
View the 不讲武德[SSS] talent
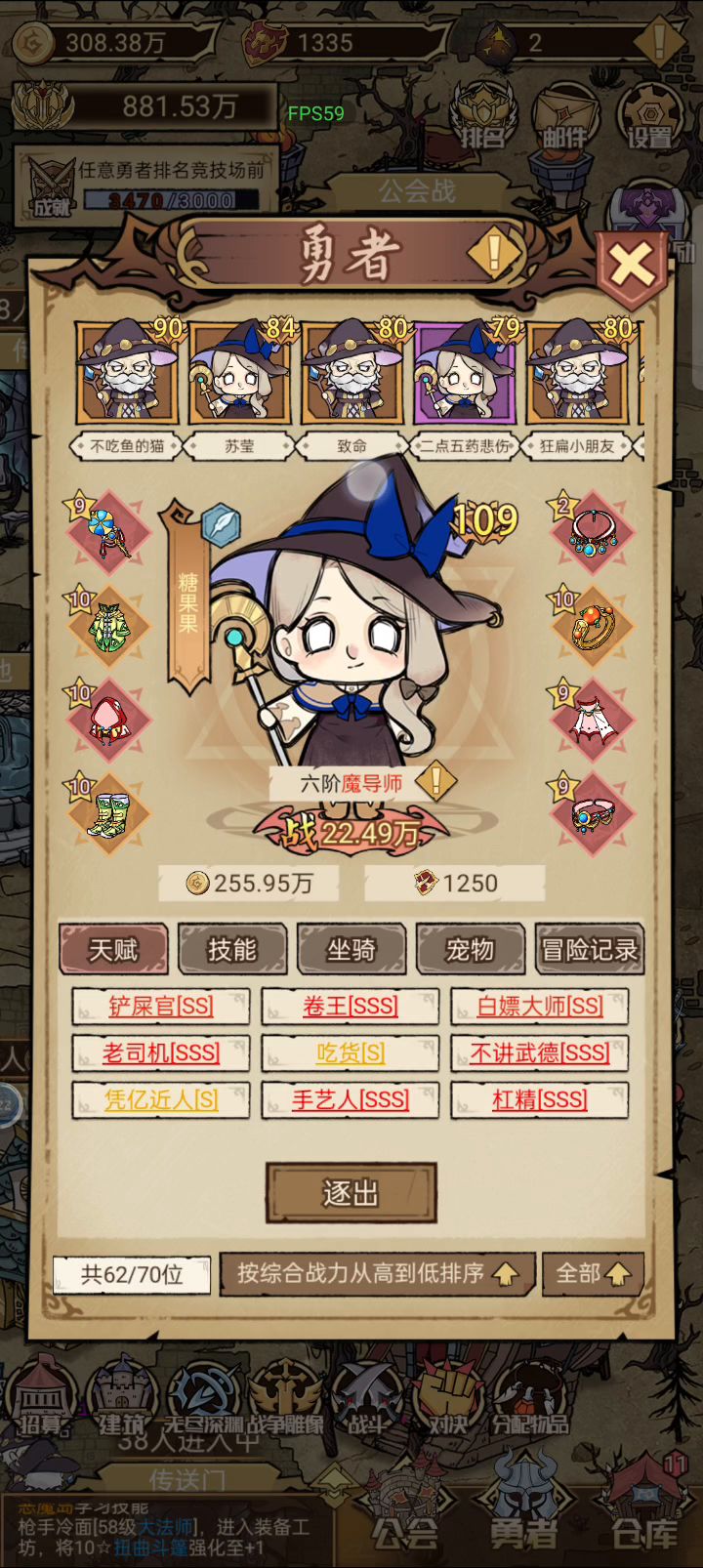click(x=540, y=1052)
